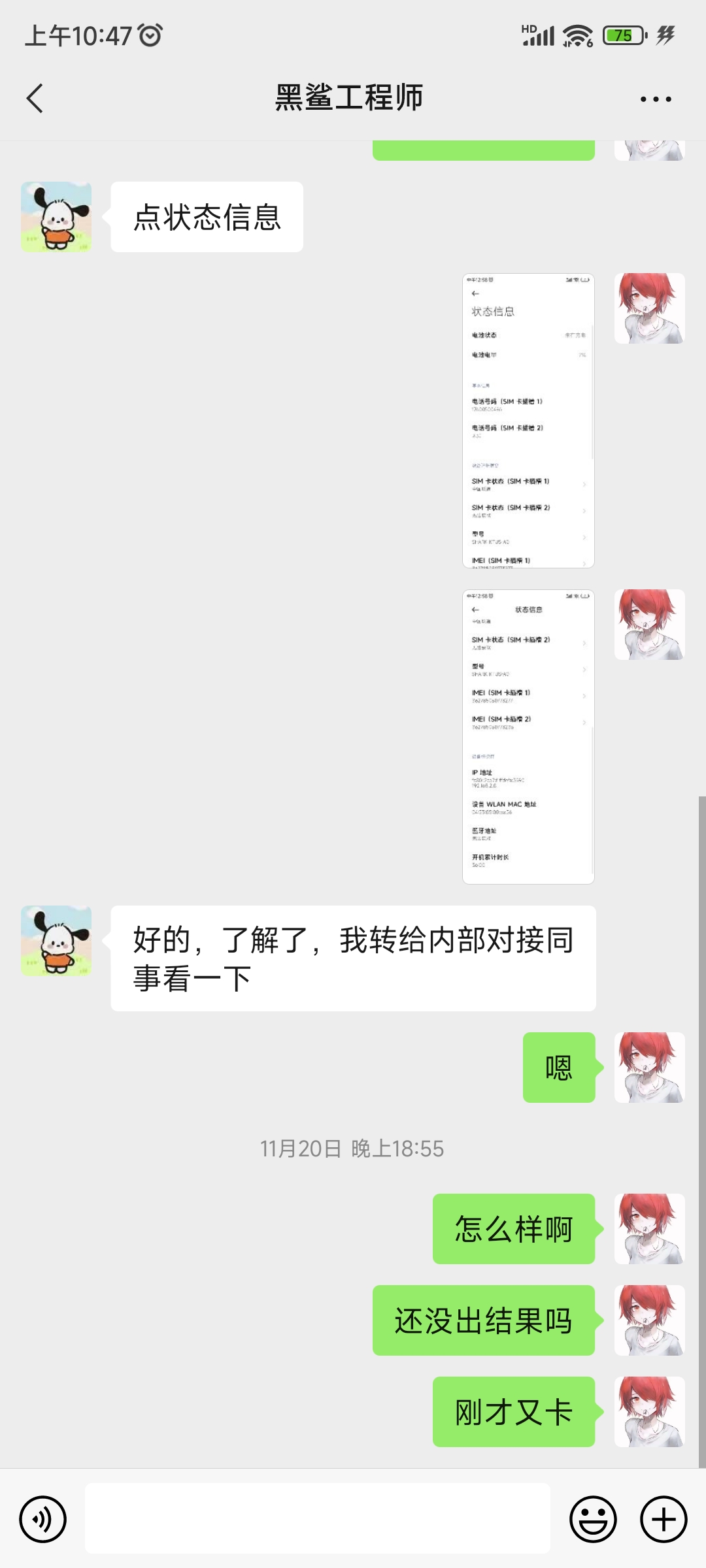Tap the message text input field
Viewport: 706px width, 1568px height.
click(317, 1518)
